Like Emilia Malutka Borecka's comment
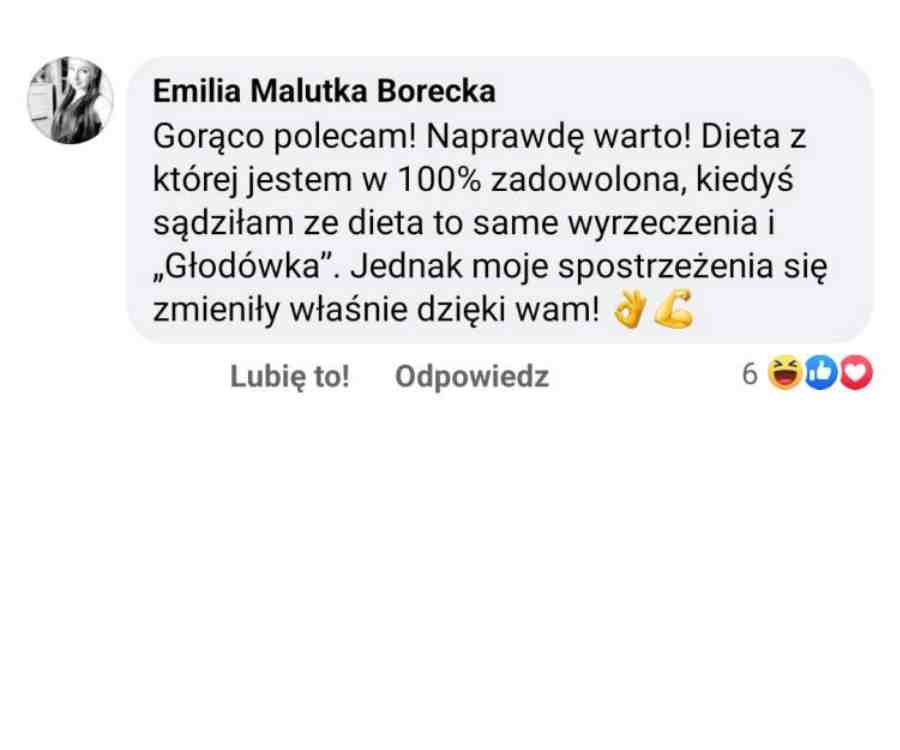900x750 pixels. tap(289, 376)
